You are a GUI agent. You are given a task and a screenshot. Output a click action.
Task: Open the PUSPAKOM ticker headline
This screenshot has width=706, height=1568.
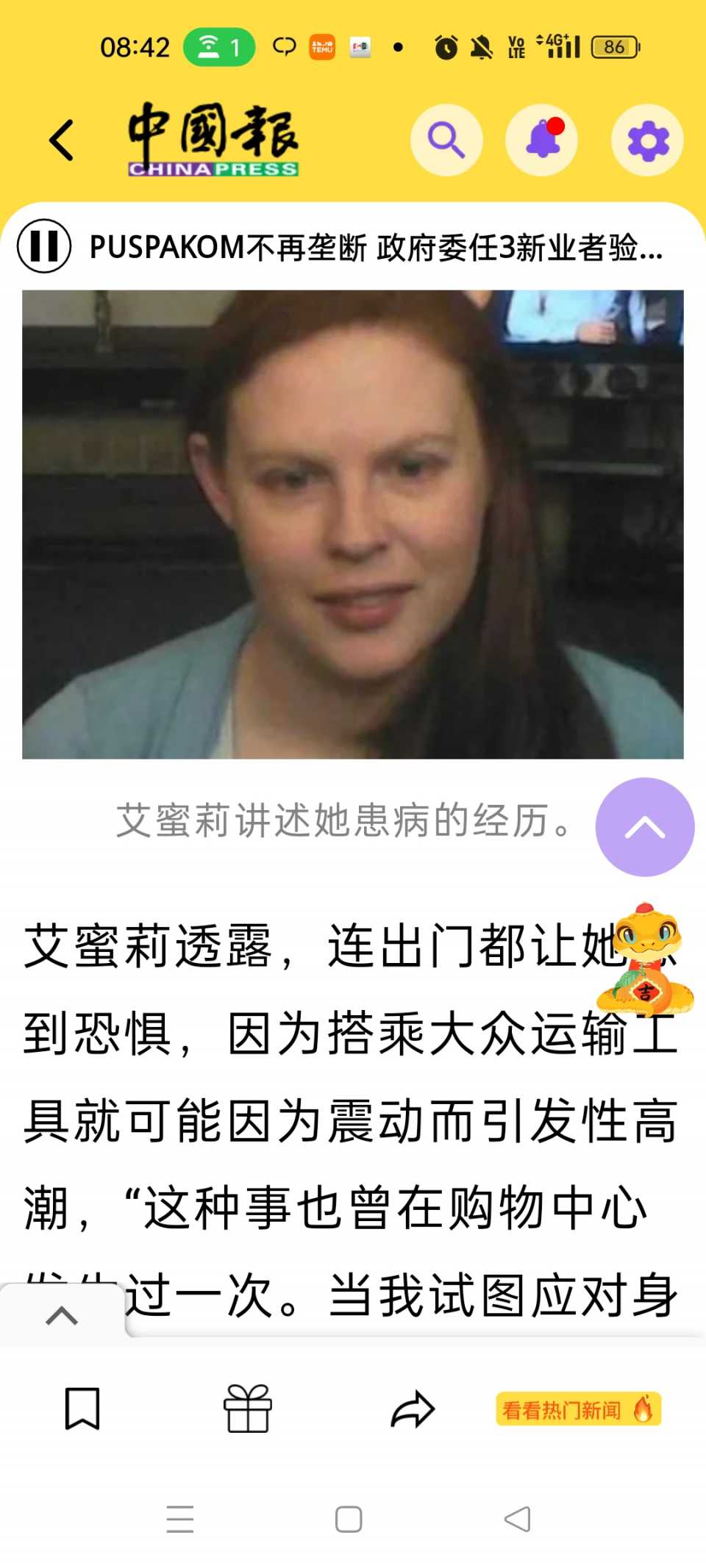375,248
